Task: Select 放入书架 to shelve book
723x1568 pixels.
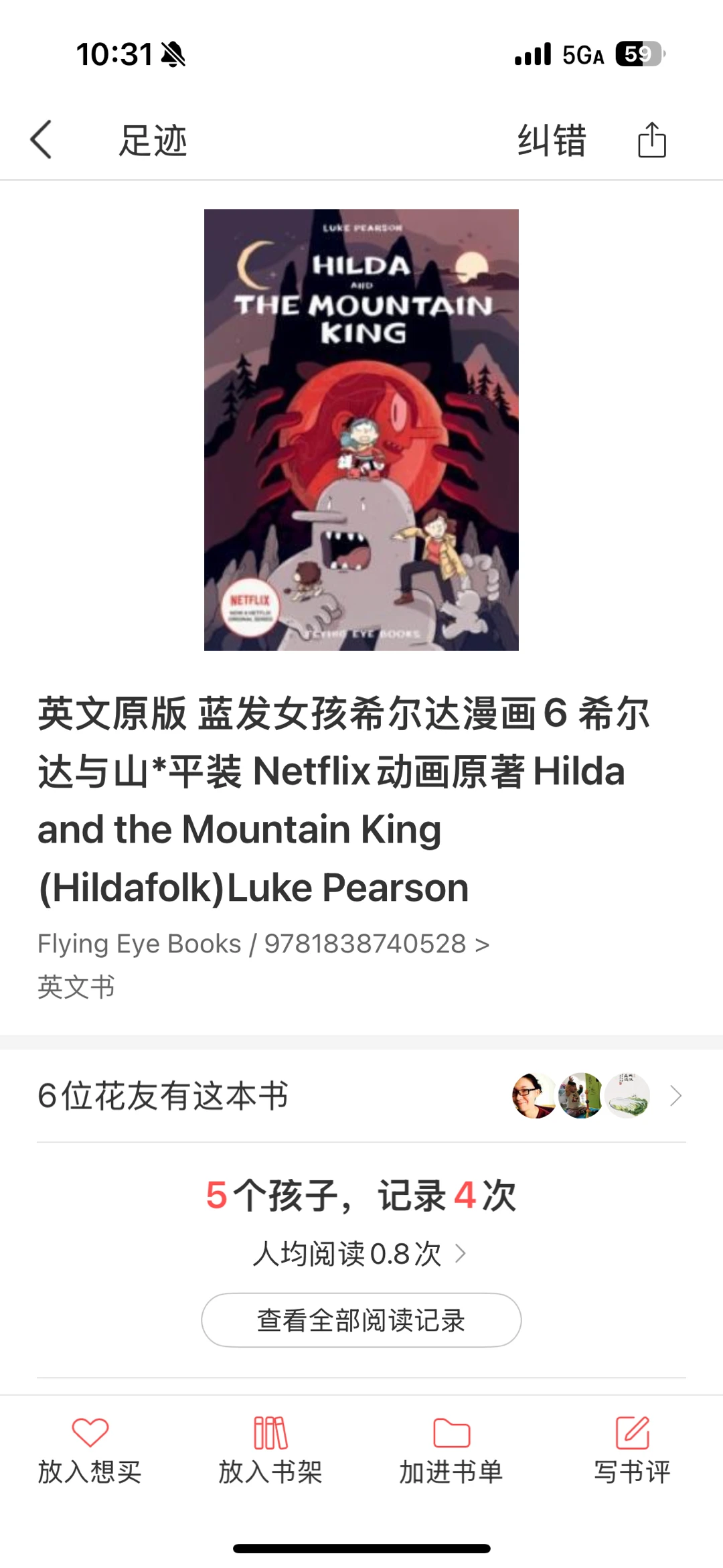Action: click(x=270, y=1450)
